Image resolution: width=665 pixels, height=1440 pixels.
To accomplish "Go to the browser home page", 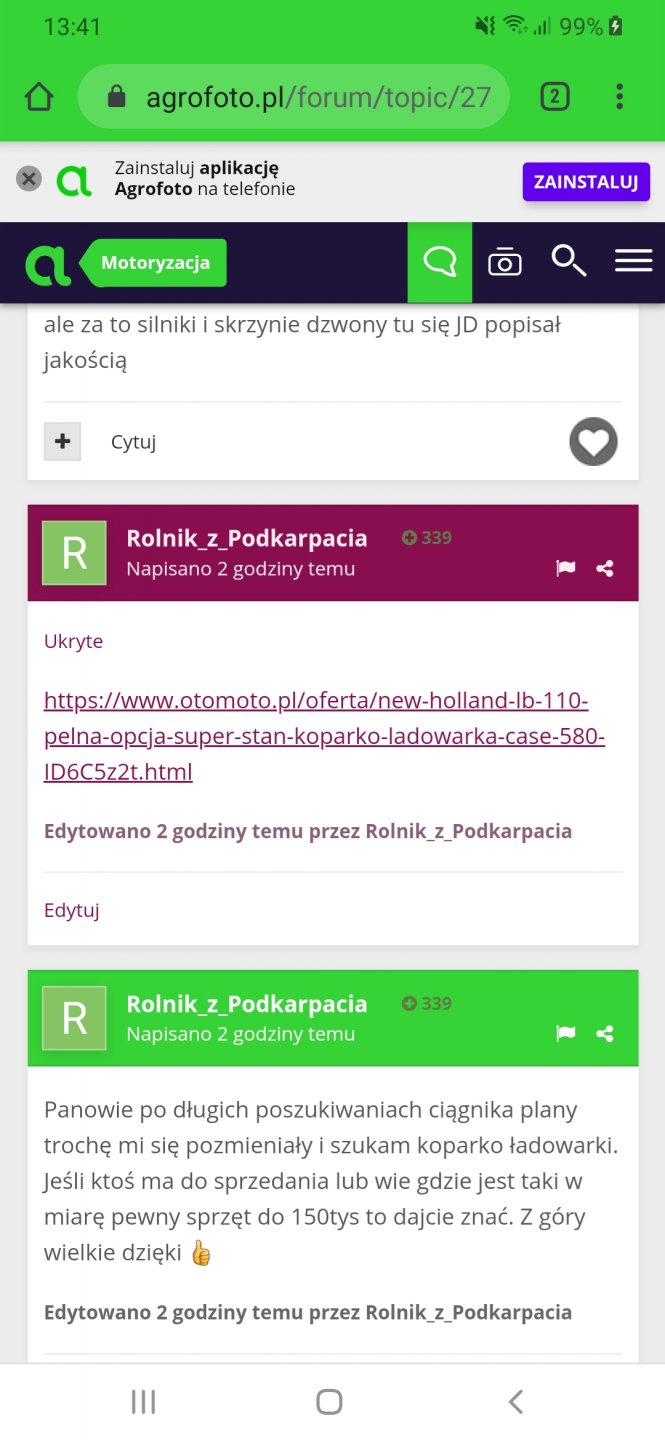I will point(39,97).
